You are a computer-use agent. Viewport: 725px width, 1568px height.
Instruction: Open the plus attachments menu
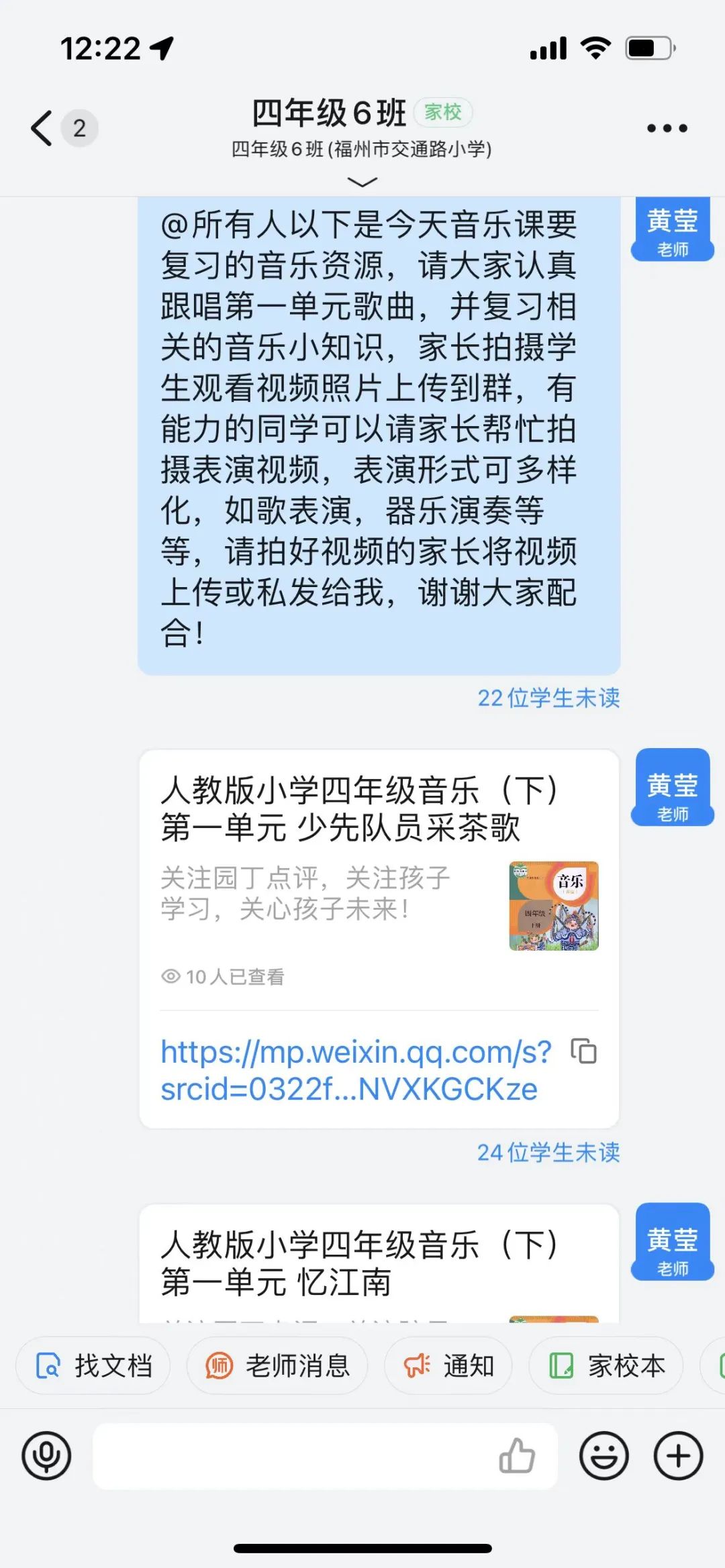tap(678, 1457)
